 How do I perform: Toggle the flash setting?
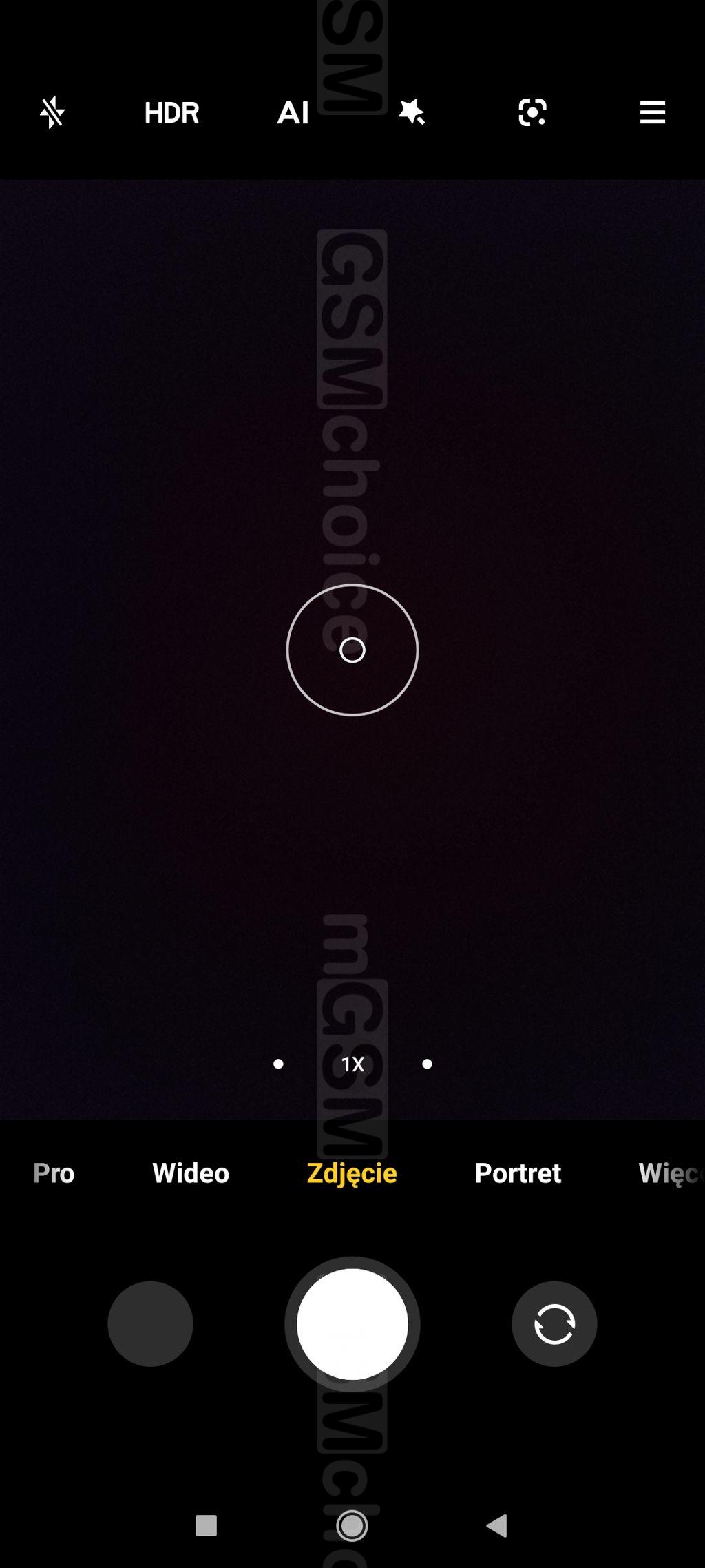click(x=52, y=112)
